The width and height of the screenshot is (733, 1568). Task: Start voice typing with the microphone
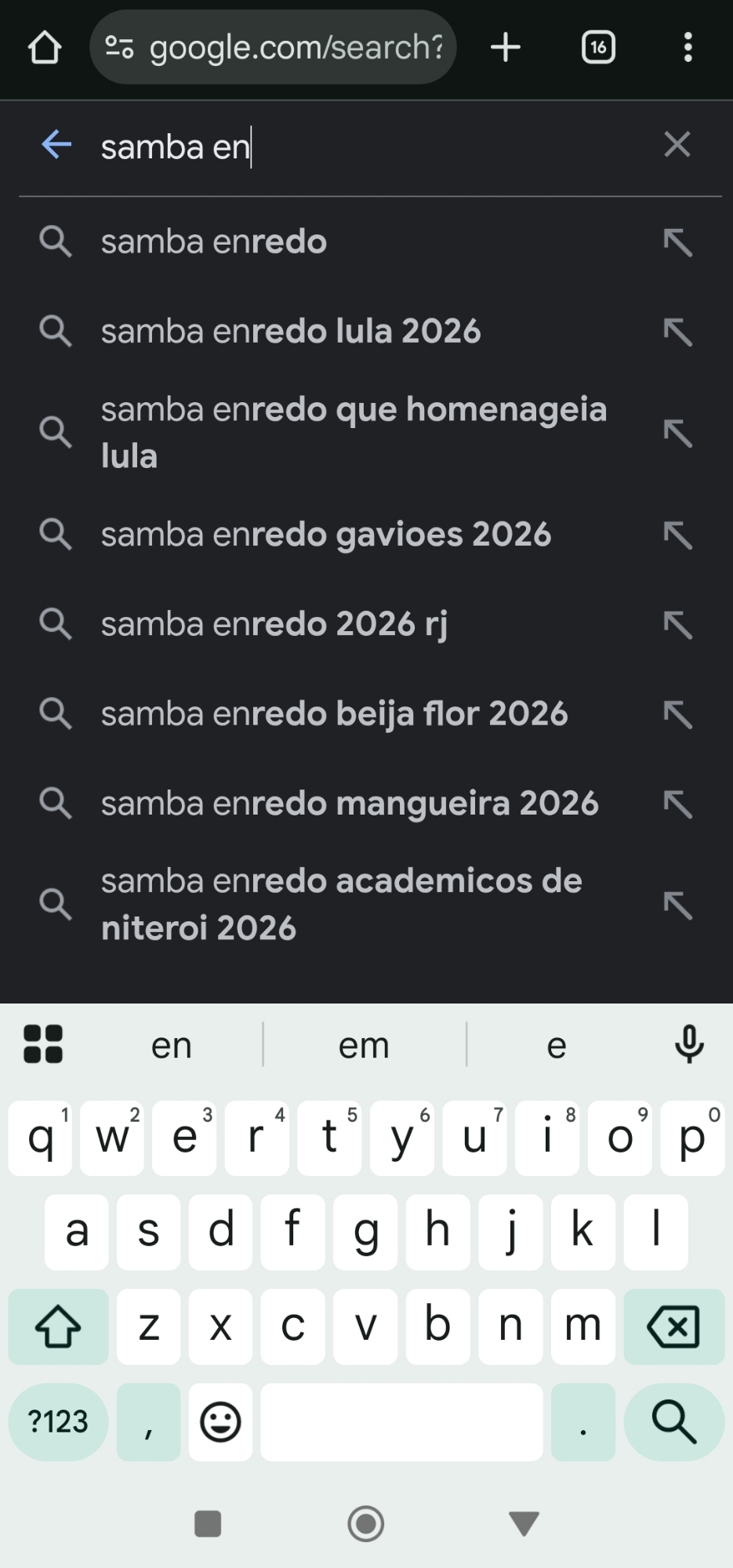(689, 1044)
